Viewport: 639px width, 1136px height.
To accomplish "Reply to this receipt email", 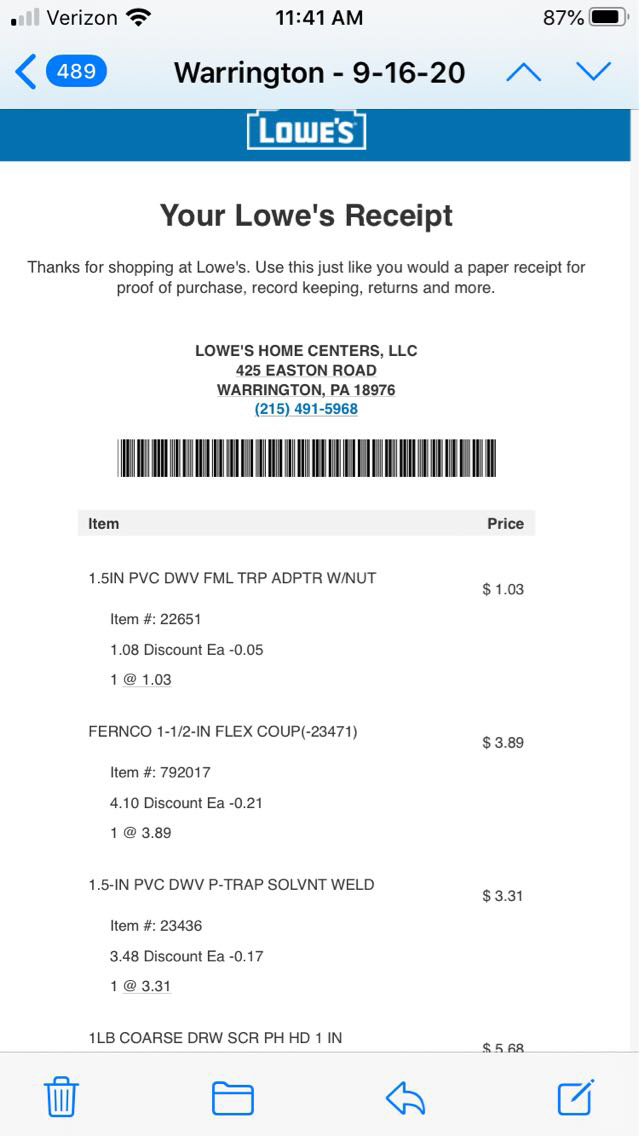I will click(x=405, y=1098).
